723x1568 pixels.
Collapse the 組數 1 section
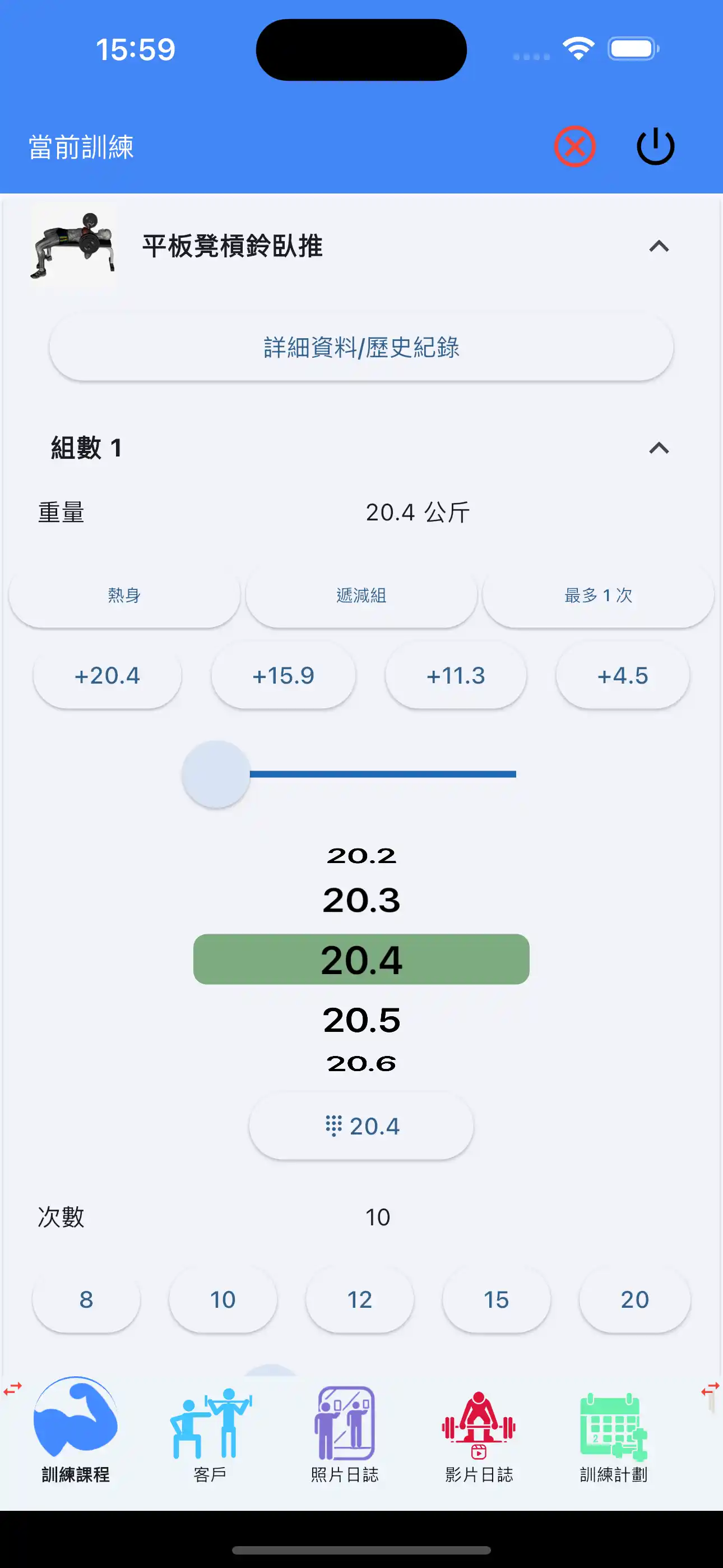(x=659, y=448)
